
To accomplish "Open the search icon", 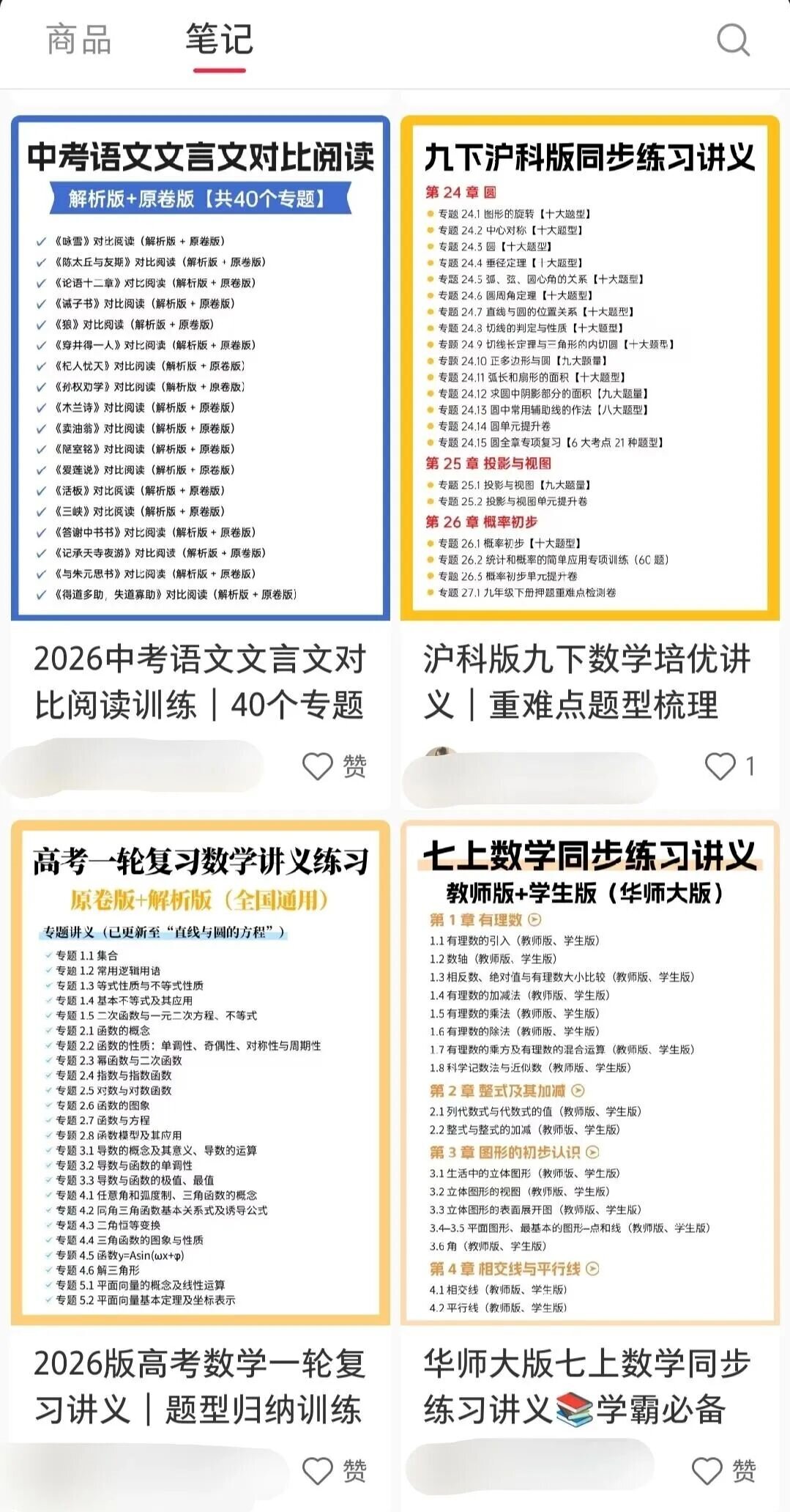I will pyautogui.click(x=733, y=40).
